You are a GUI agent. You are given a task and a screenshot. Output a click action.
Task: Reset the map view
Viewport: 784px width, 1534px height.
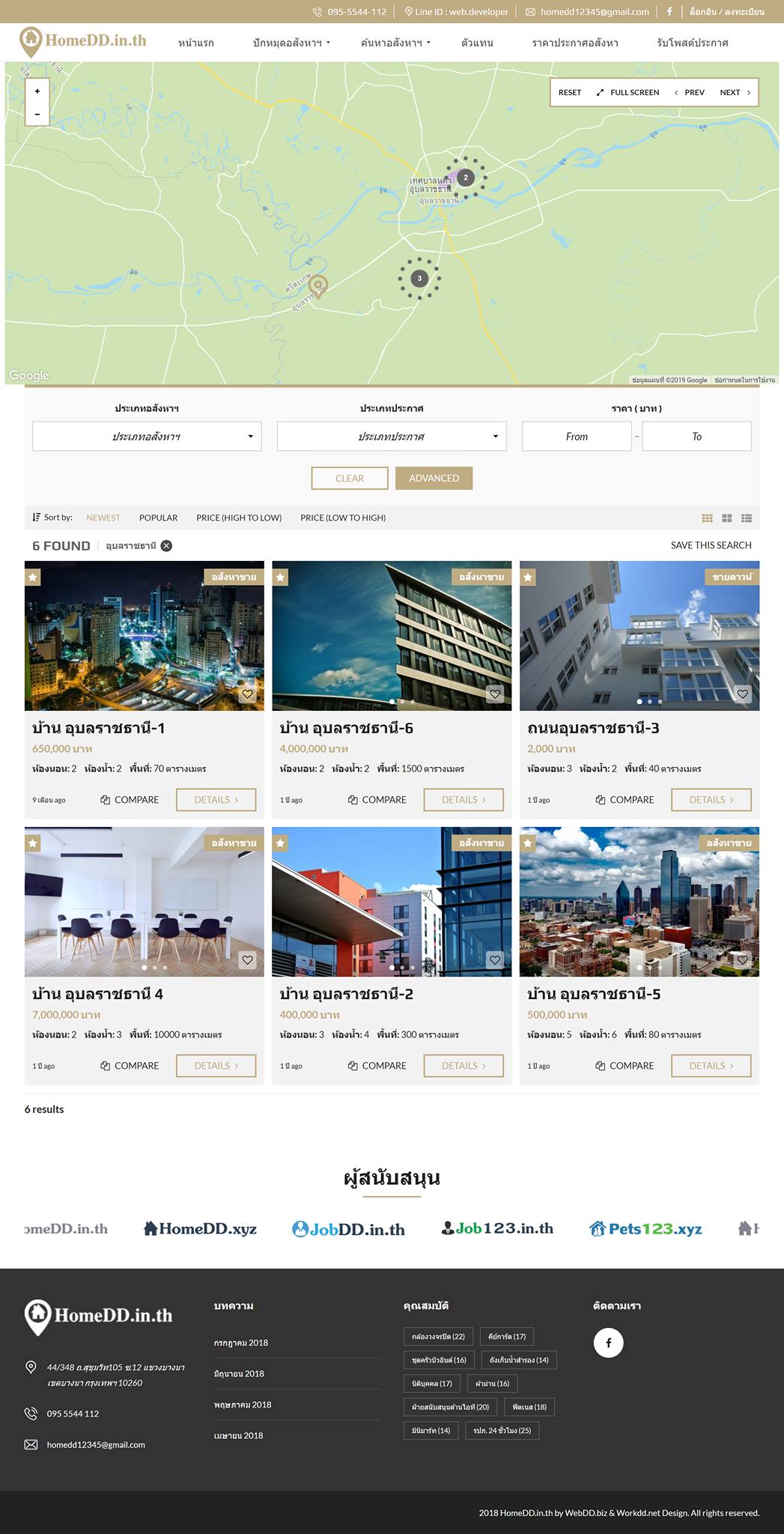[x=569, y=93]
